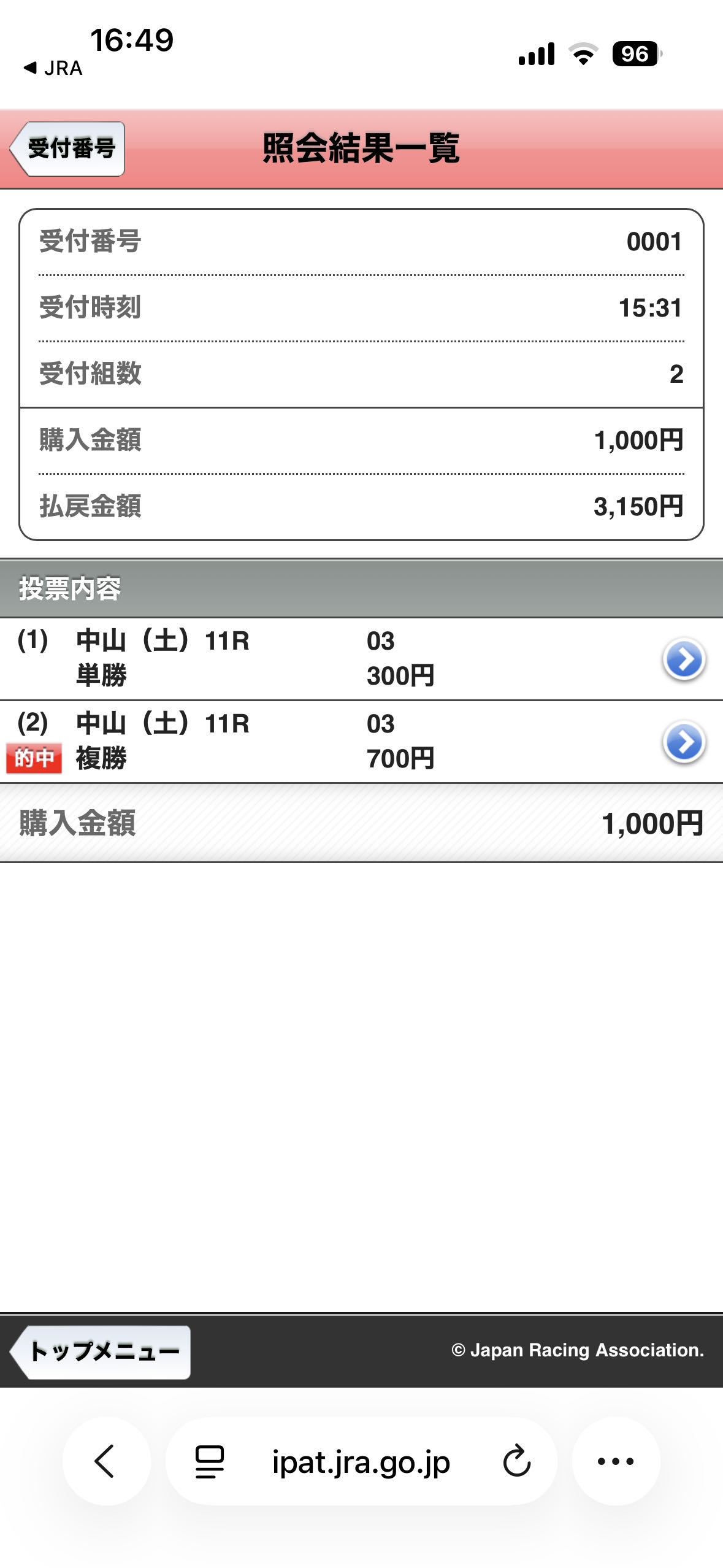723x1568 pixels.
Task: Open the page menu icon beside the URL
Action: click(209, 1461)
